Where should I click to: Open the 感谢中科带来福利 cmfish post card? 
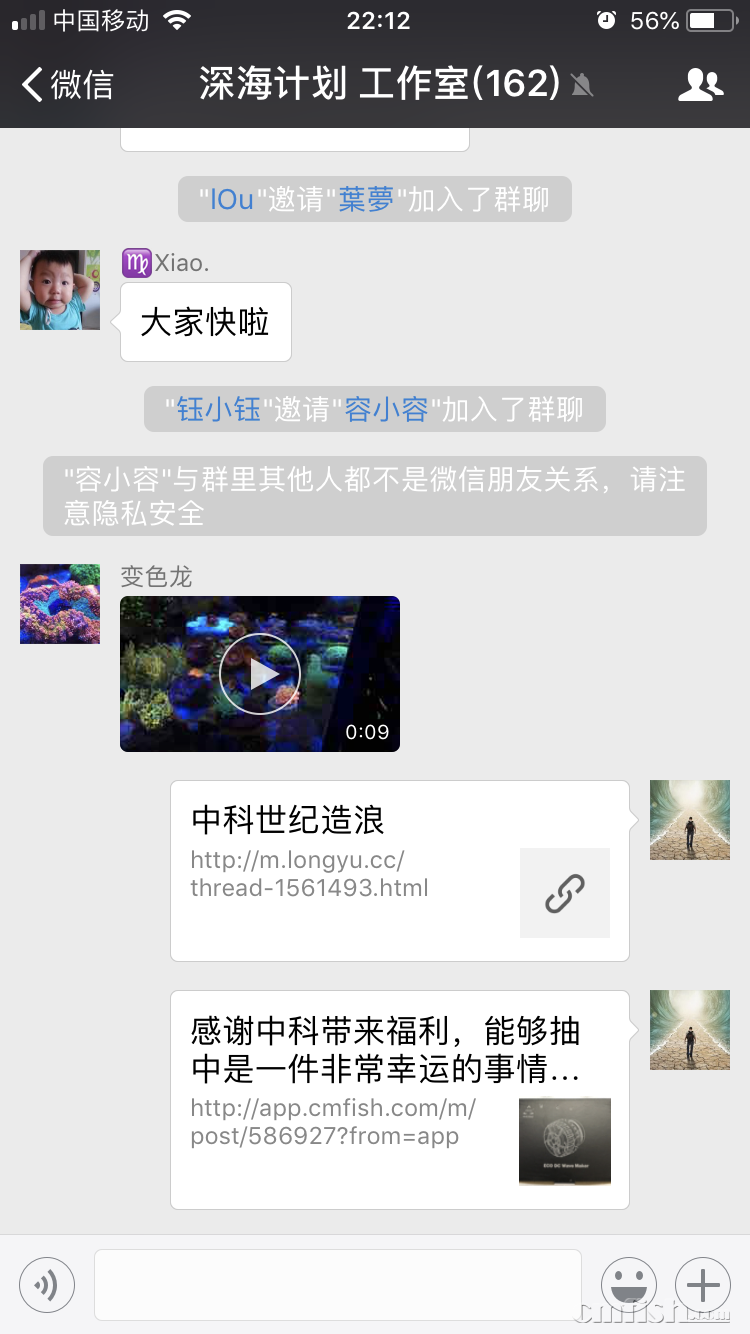[400, 1099]
